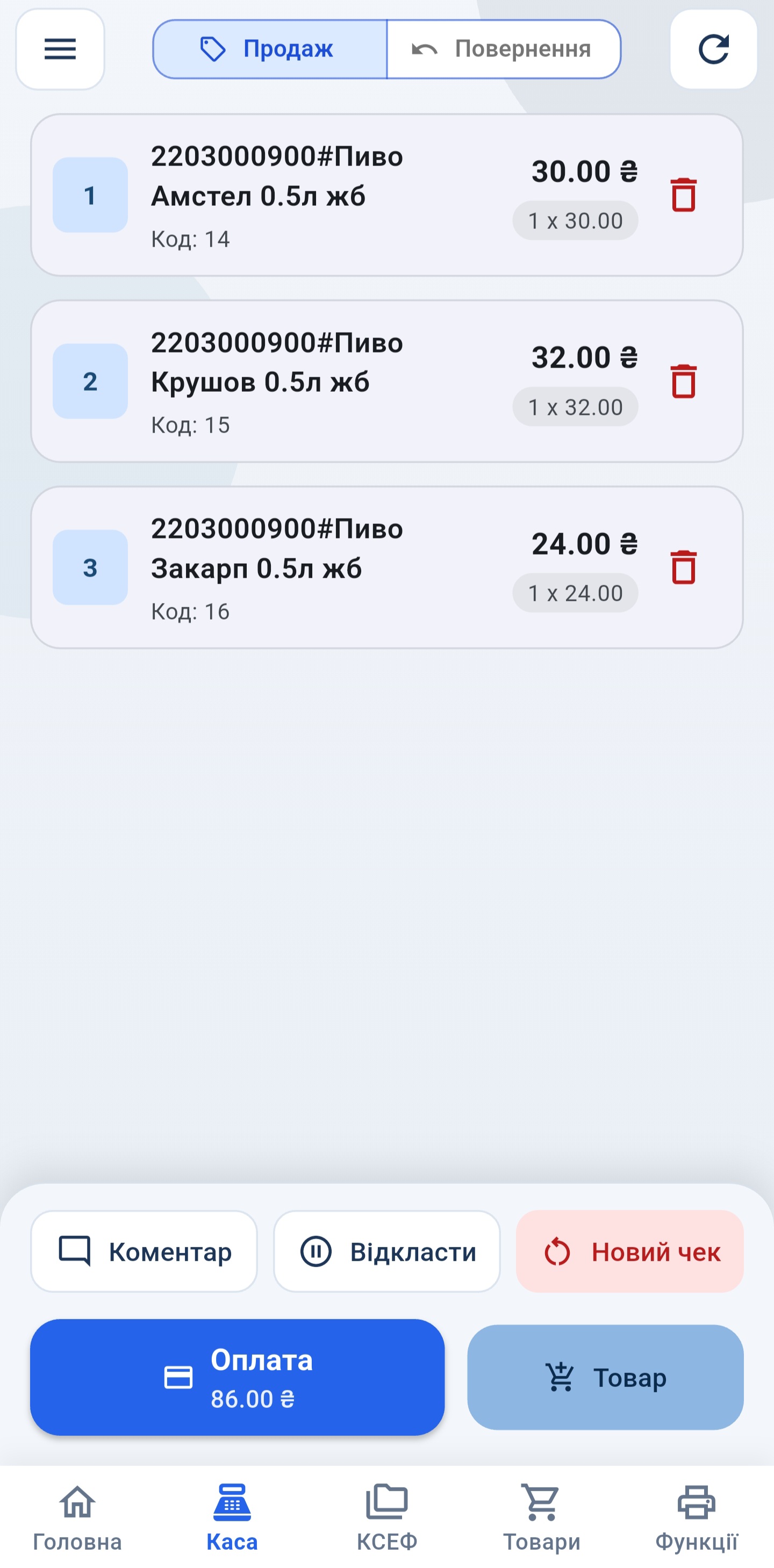Delete the Амстел 0.5л жб item
This screenshot has width=774, height=1568.
[x=683, y=195]
